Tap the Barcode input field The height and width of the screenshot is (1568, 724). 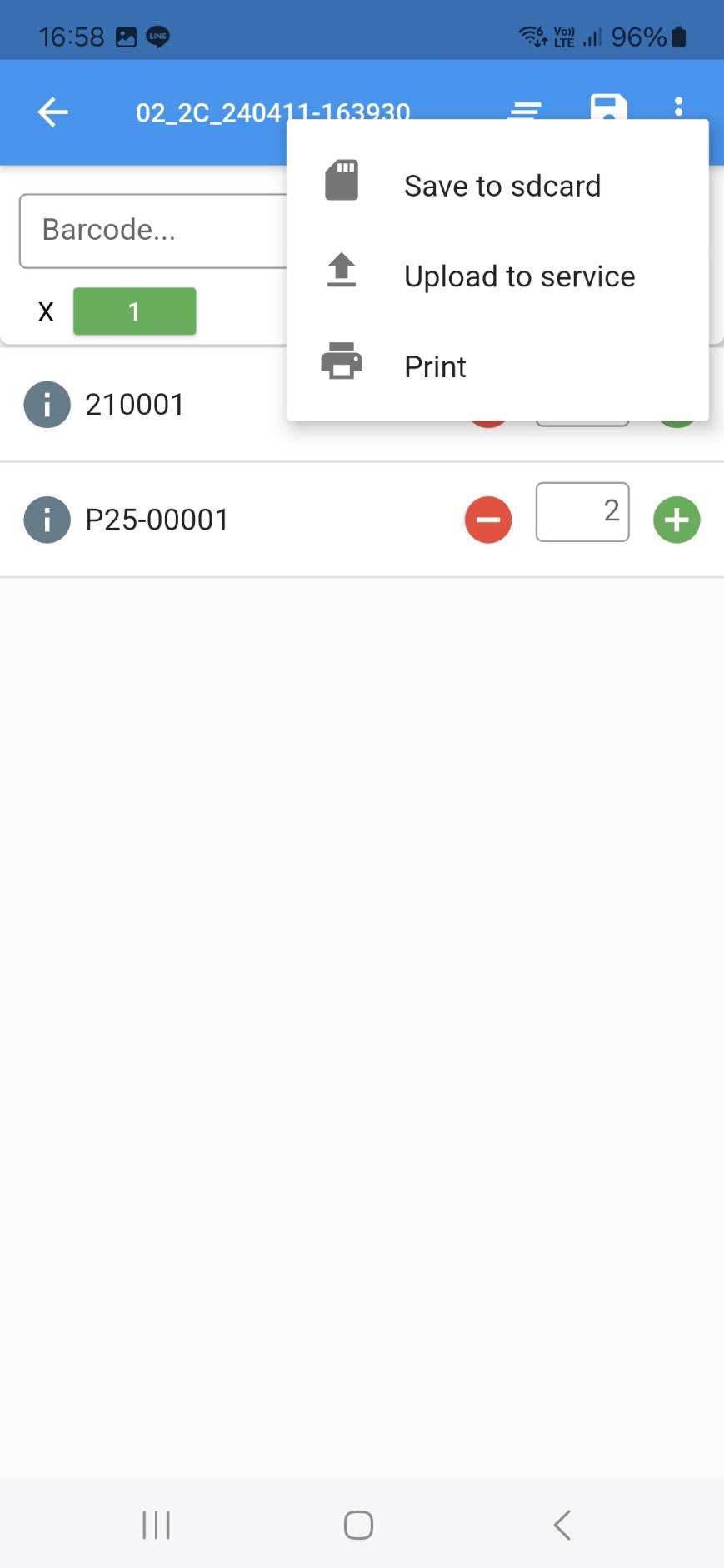point(150,230)
